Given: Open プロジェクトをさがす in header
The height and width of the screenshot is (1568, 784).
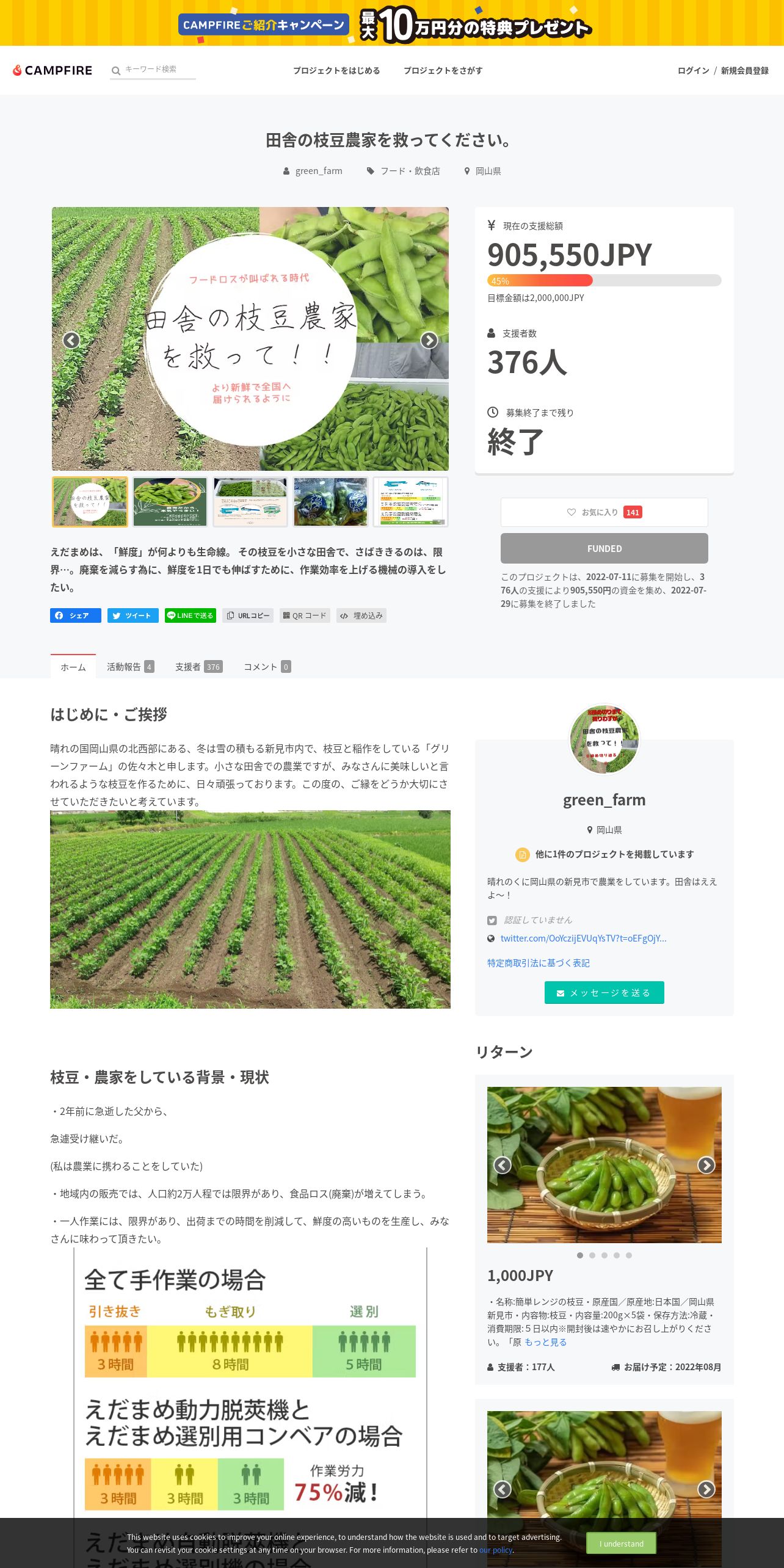Looking at the screenshot, I should coord(443,71).
